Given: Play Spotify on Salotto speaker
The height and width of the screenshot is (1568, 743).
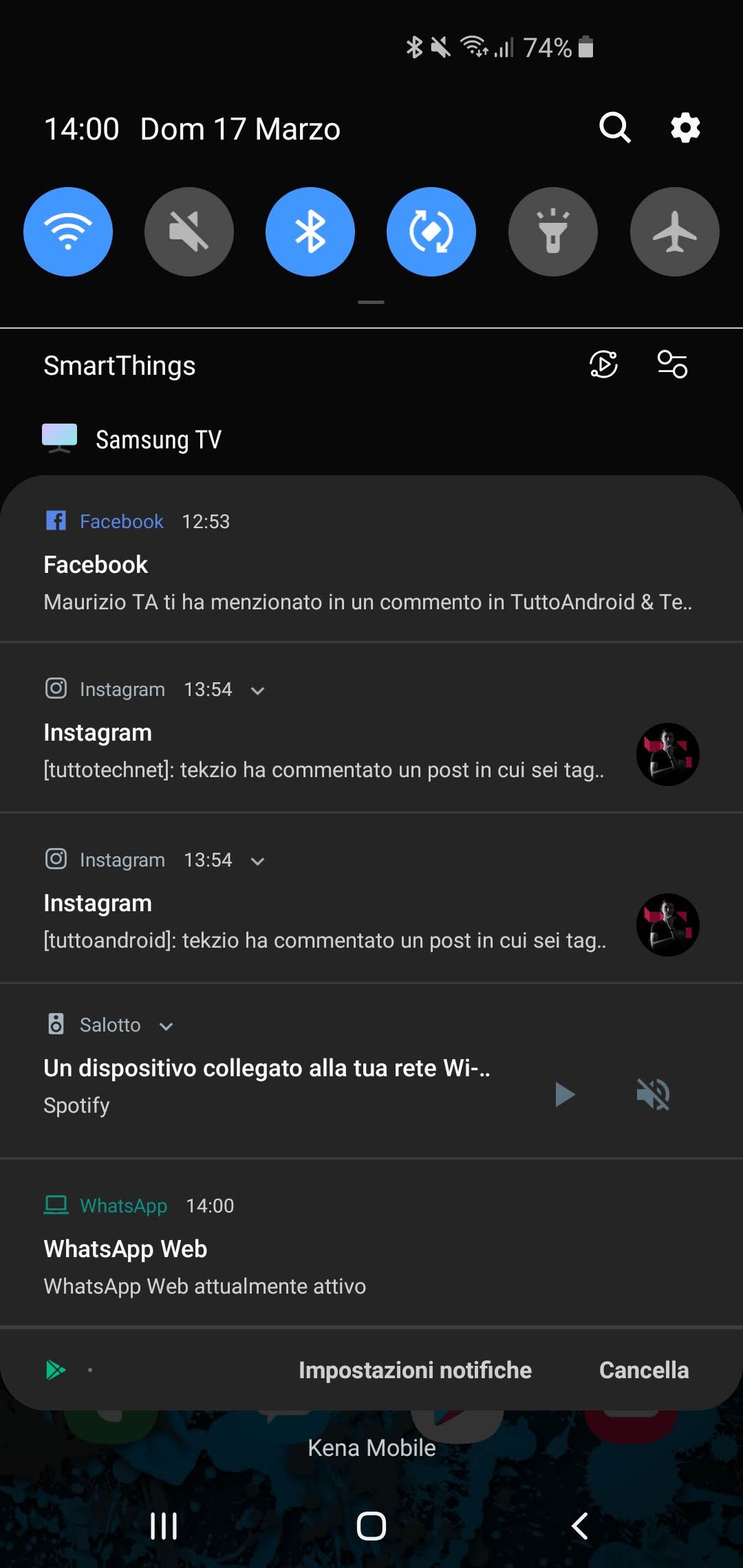Looking at the screenshot, I should pos(565,1094).
